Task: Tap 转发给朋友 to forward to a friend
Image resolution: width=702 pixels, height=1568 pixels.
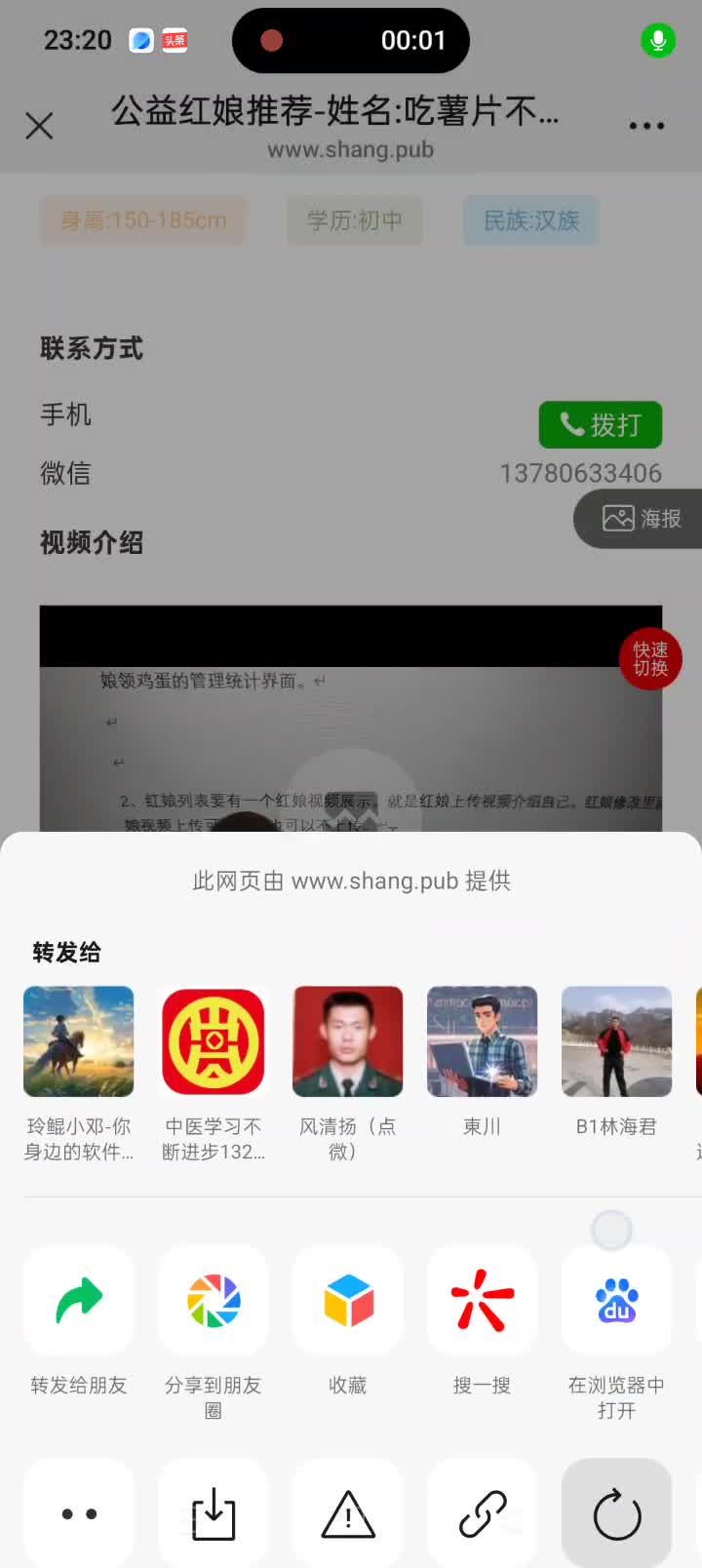Action: click(79, 1301)
